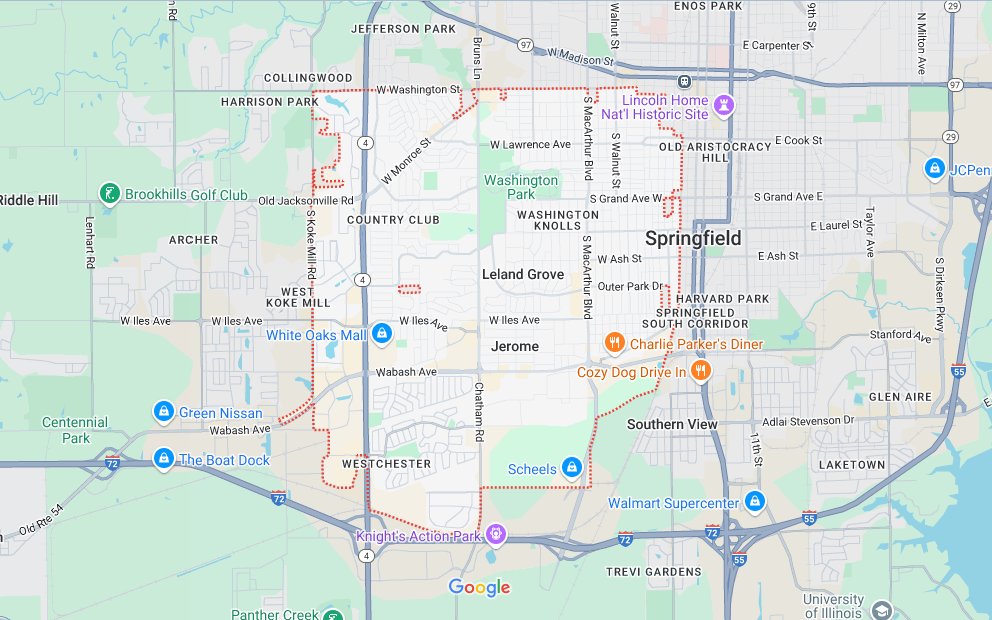This screenshot has height=620, width=992.
Task: Tap the Knight's Action Park marker
Action: [x=496, y=535]
